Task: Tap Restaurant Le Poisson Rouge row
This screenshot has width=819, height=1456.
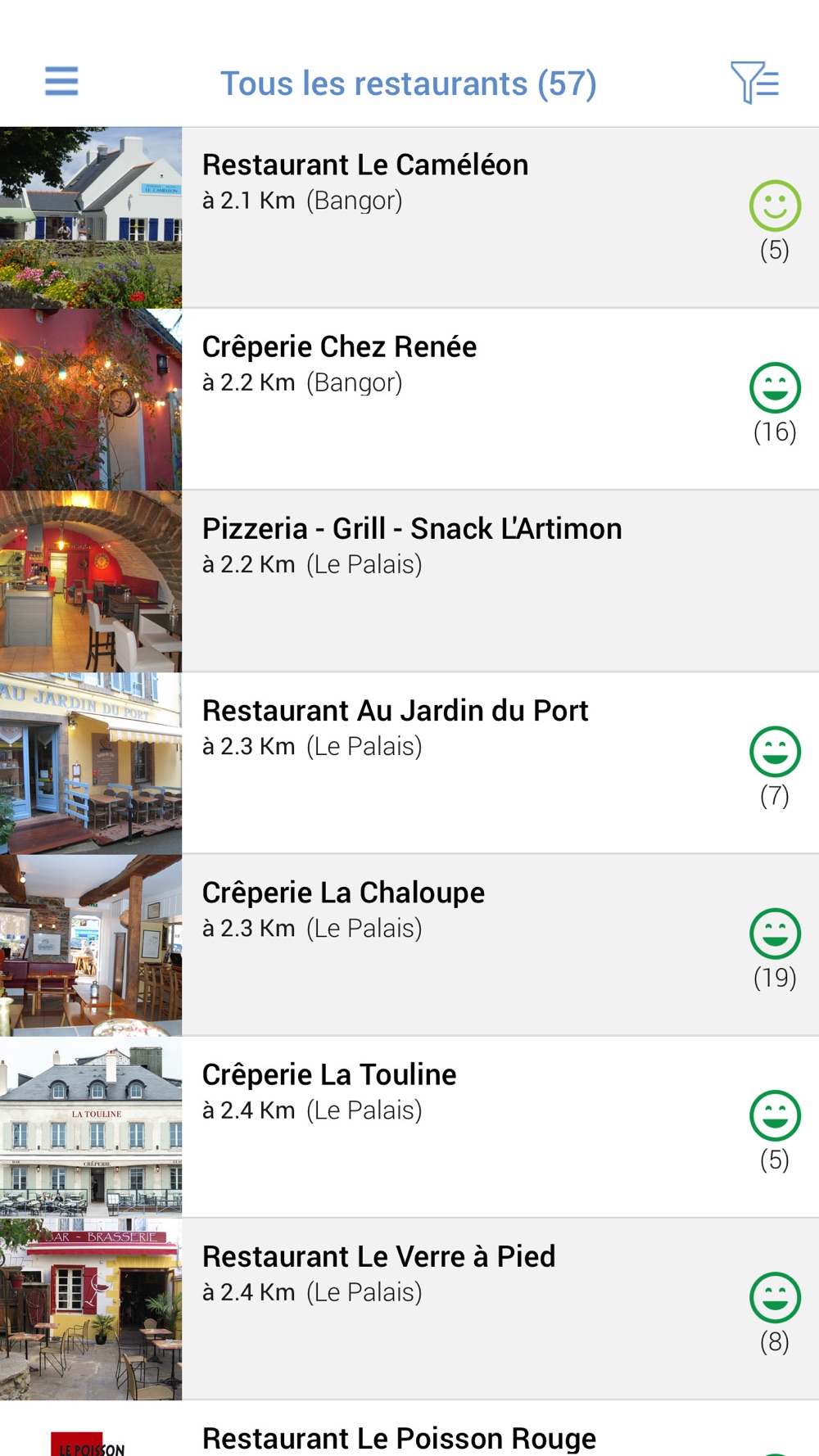Action: pos(409,1428)
